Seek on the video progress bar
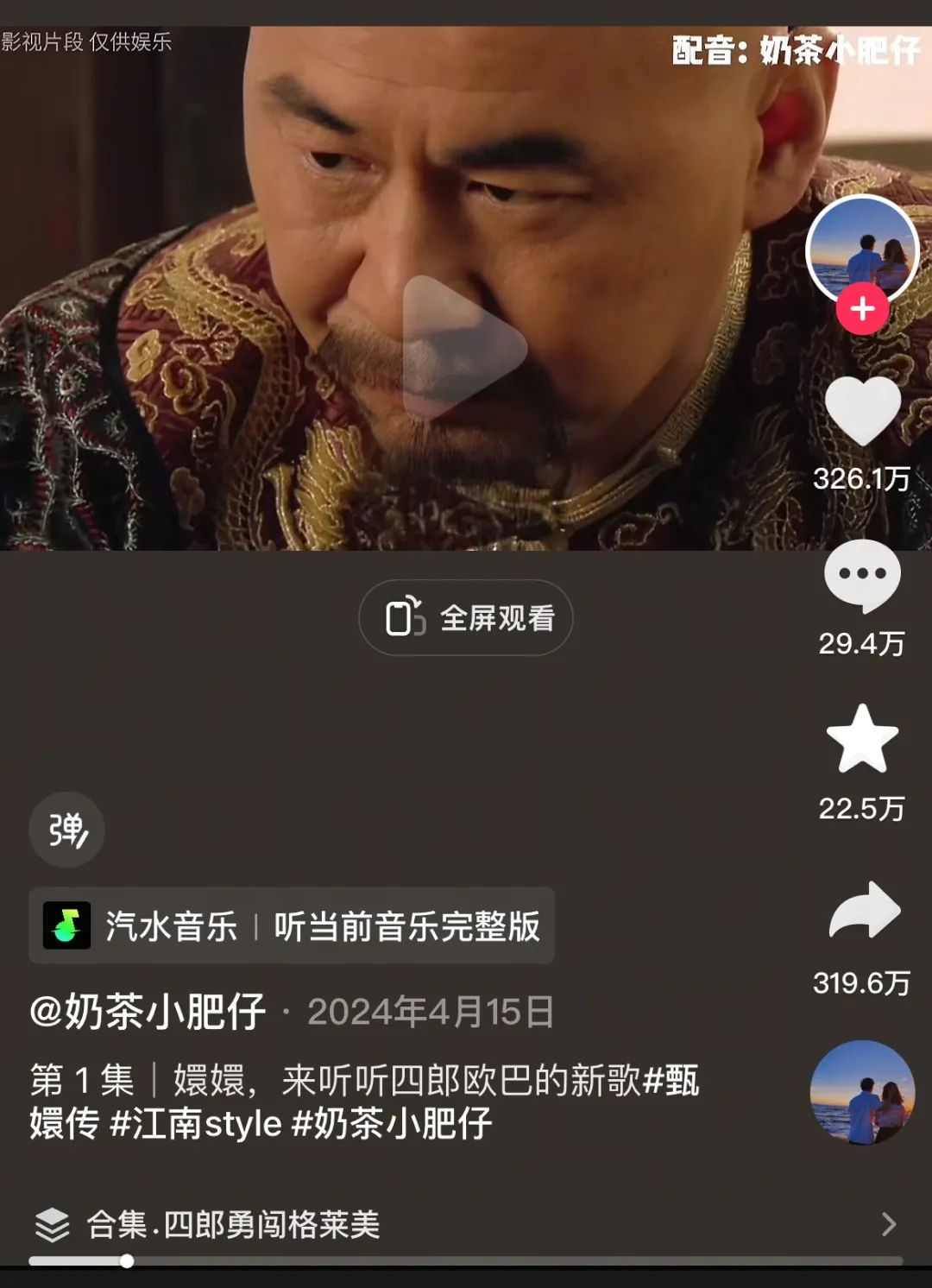The height and width of the screenshot is (1288, 932). point(466,1261)
